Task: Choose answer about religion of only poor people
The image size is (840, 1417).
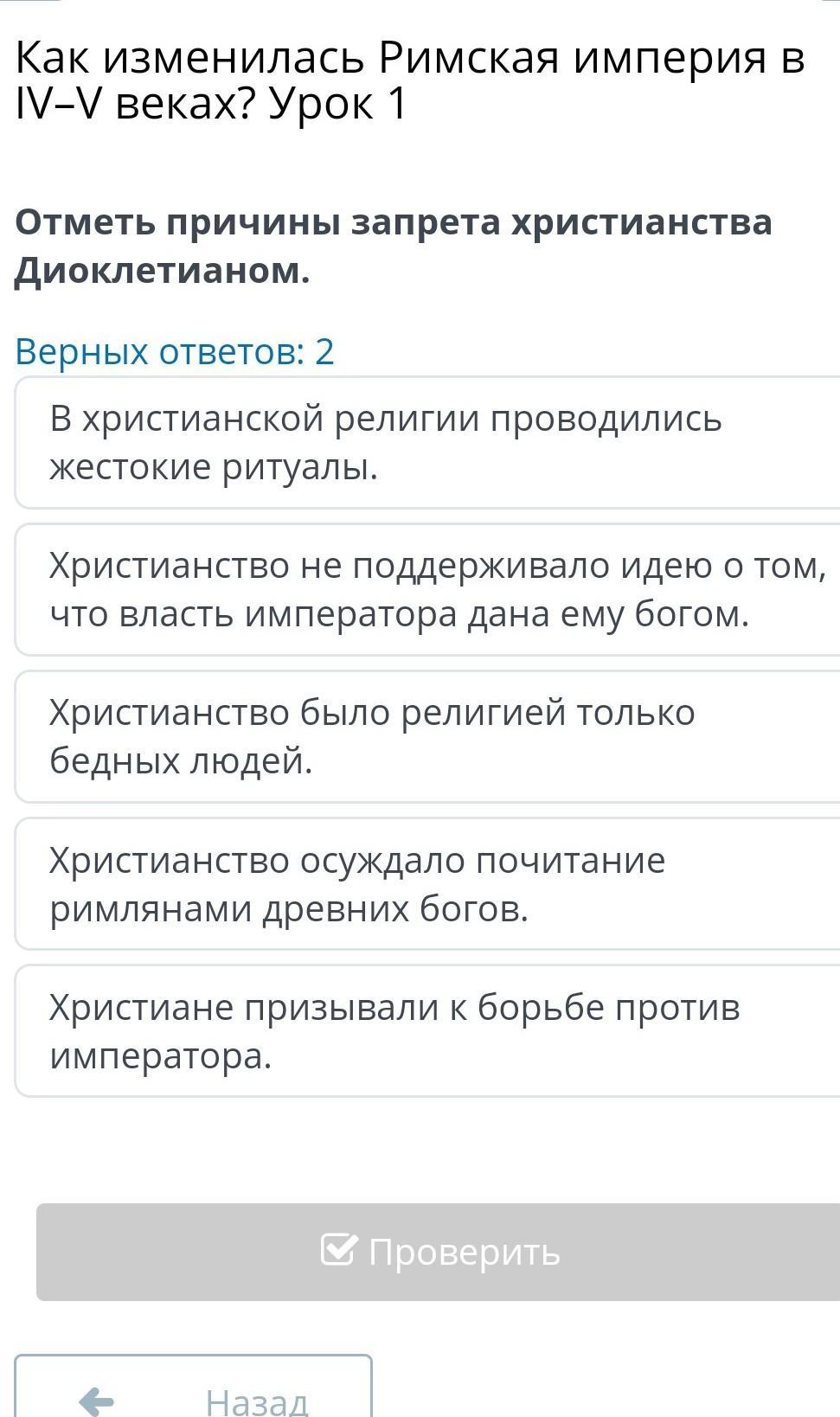Action: pos(428,737)
